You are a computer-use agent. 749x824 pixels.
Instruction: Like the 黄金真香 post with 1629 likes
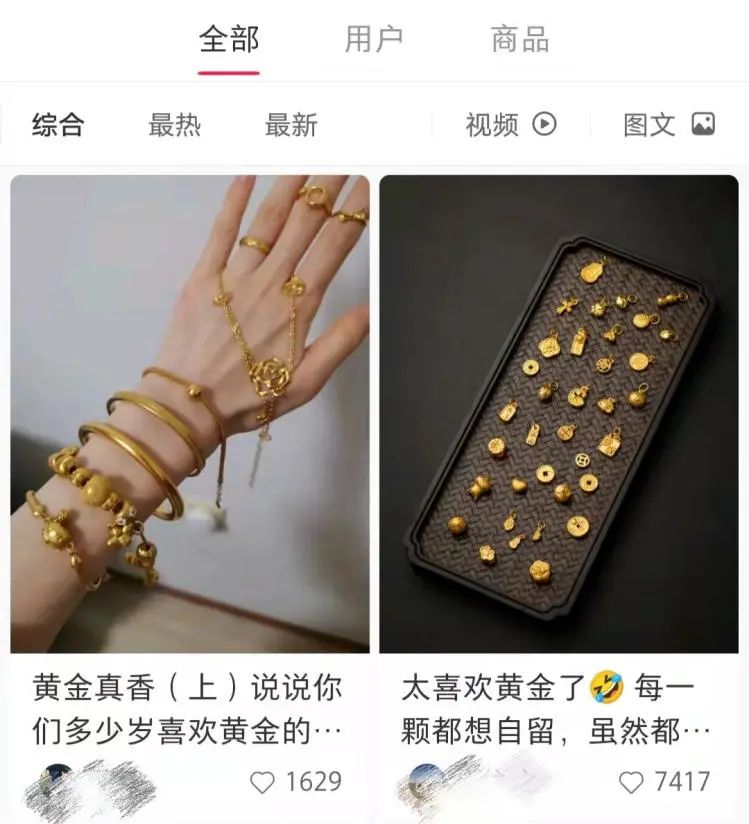pos(263,782)
